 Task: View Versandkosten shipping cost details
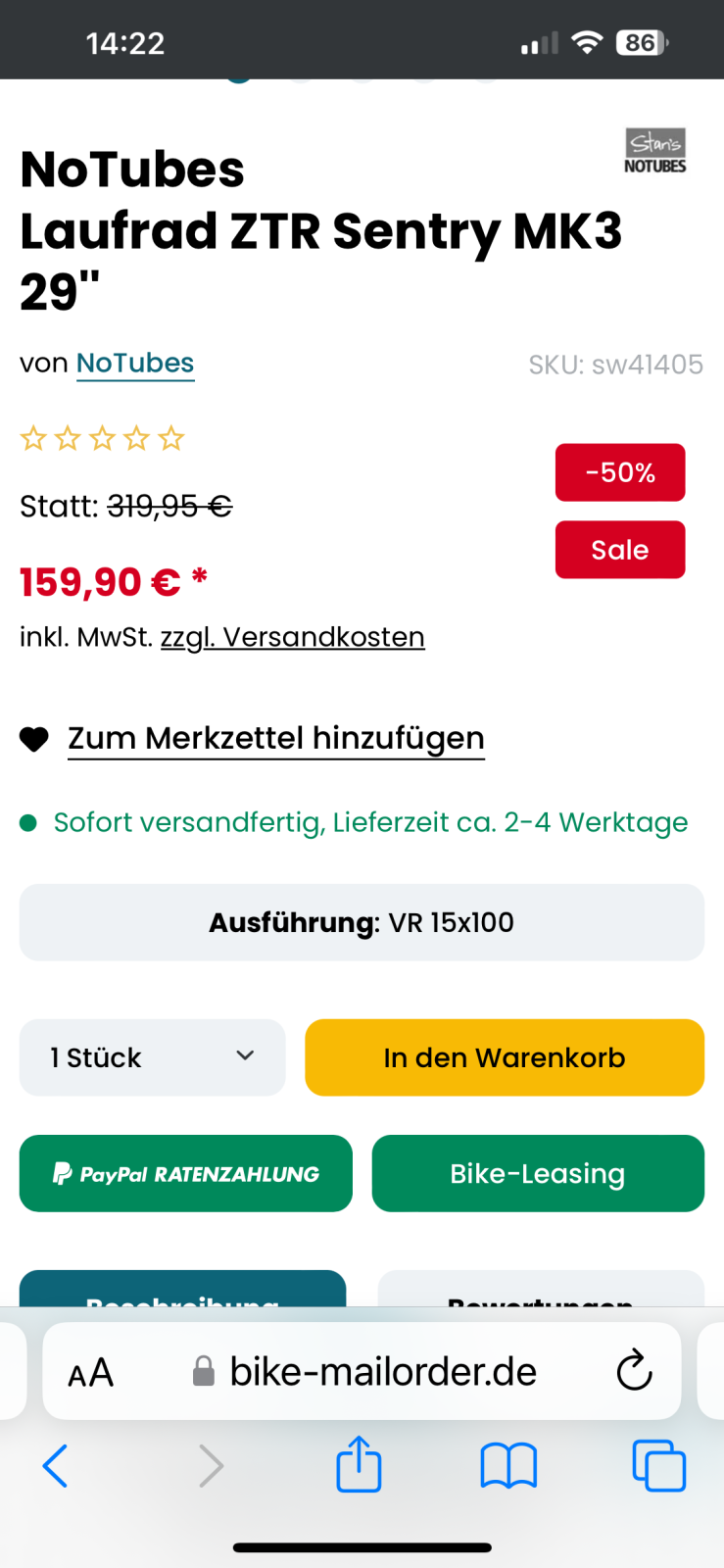(x=293, y=637)
